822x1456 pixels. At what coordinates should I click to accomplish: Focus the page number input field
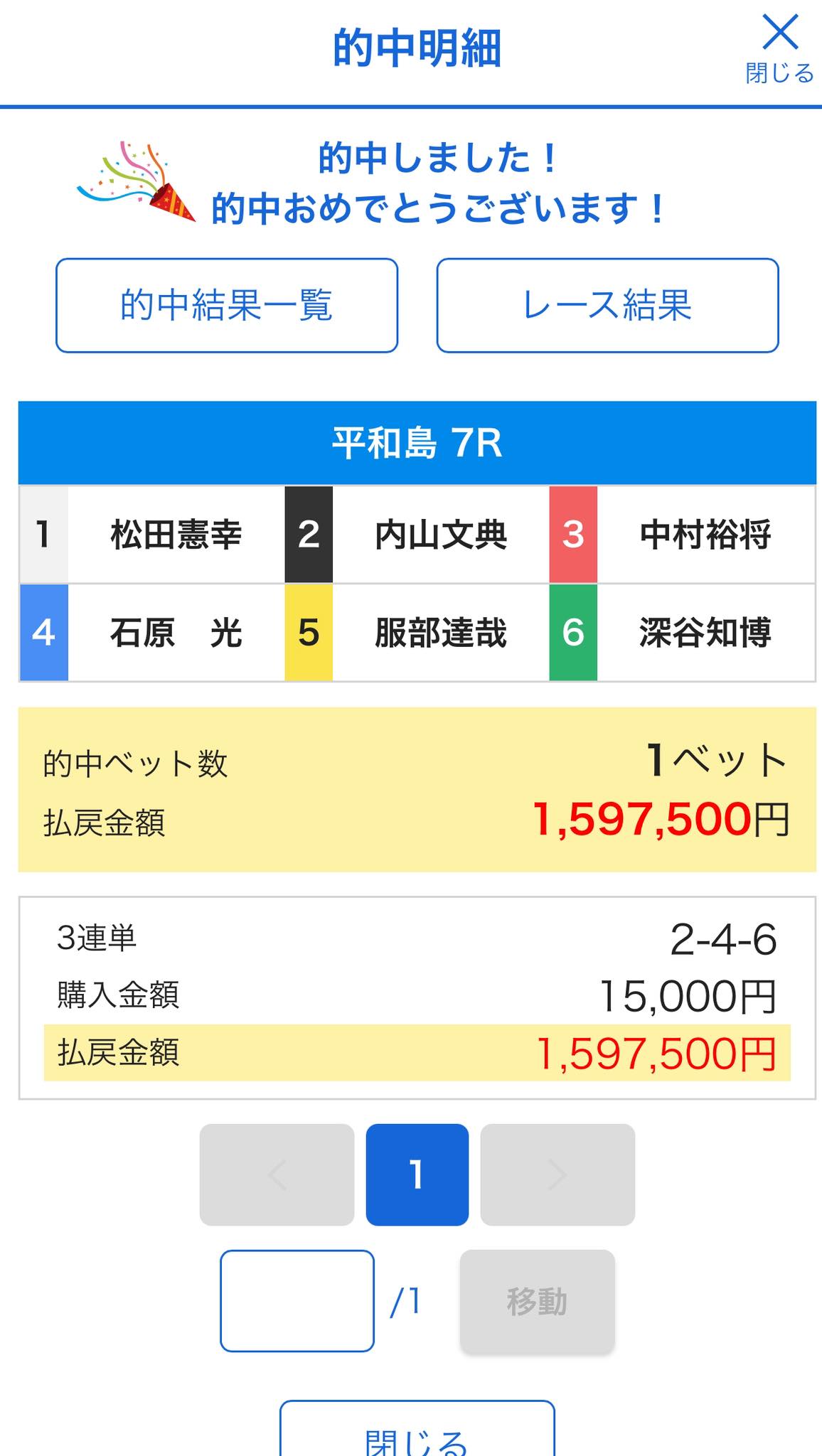click(297, 1300)
